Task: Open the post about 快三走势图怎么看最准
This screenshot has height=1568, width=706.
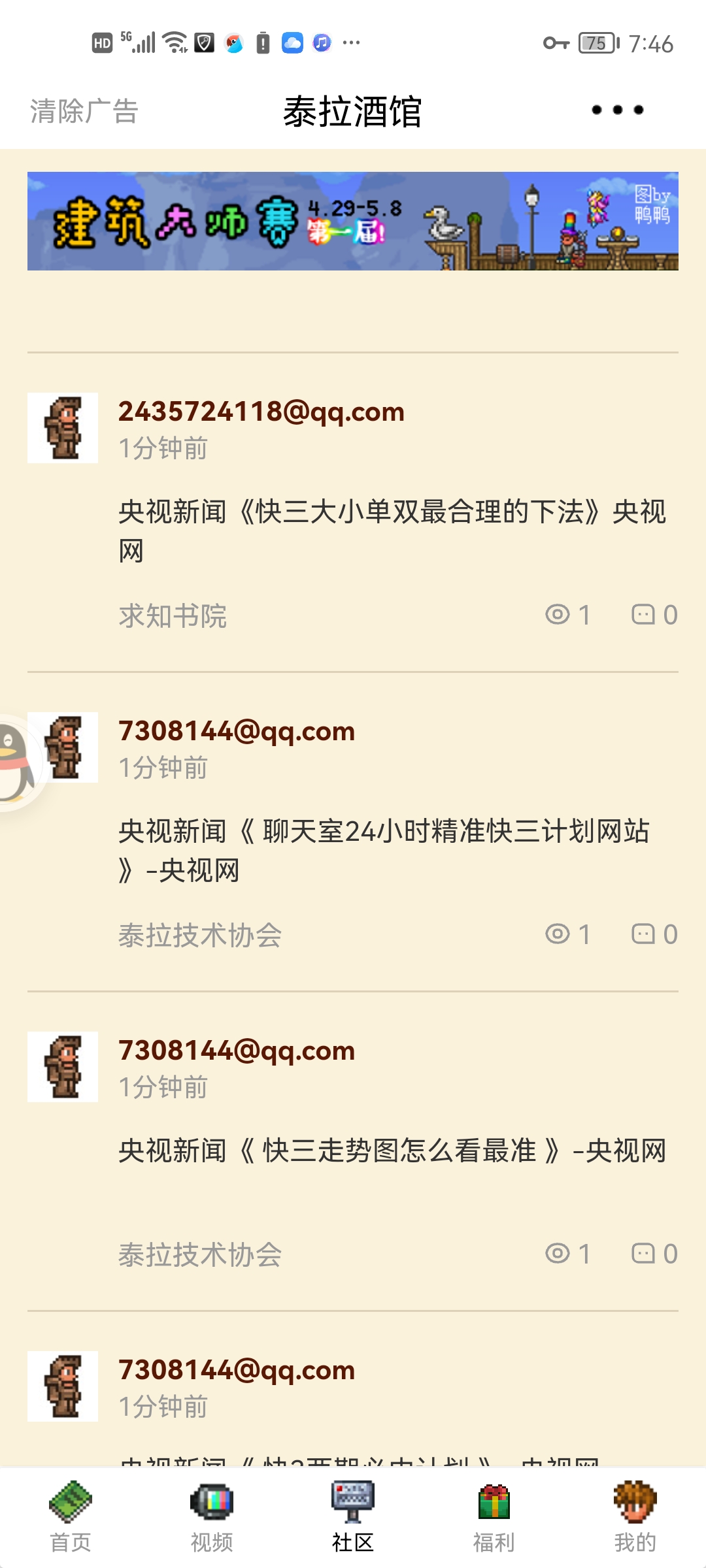Action: click(392, 1151)
